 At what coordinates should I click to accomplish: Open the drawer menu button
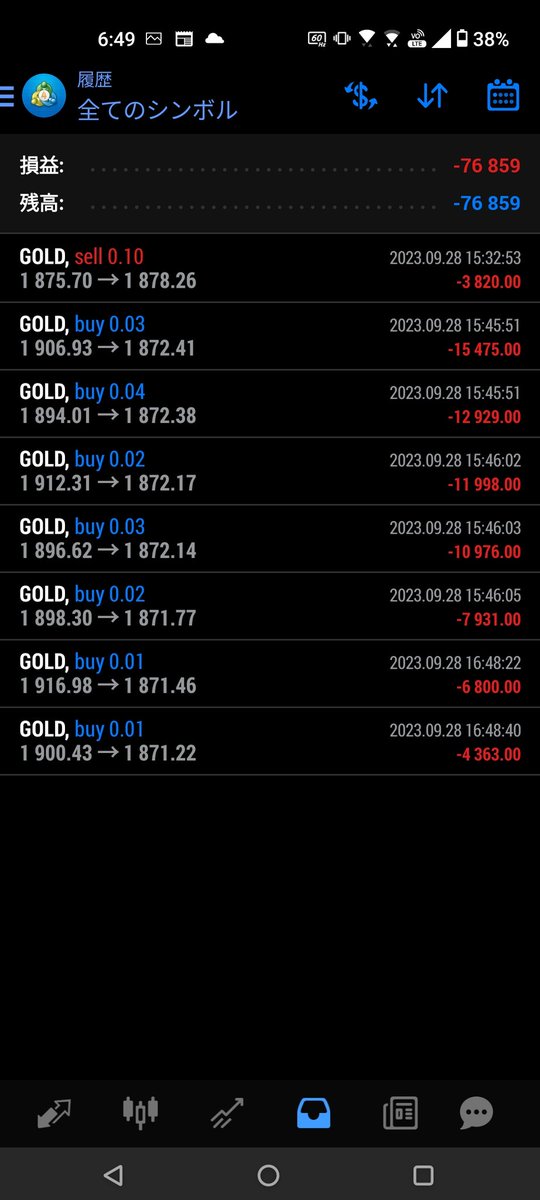pos(7,96)
